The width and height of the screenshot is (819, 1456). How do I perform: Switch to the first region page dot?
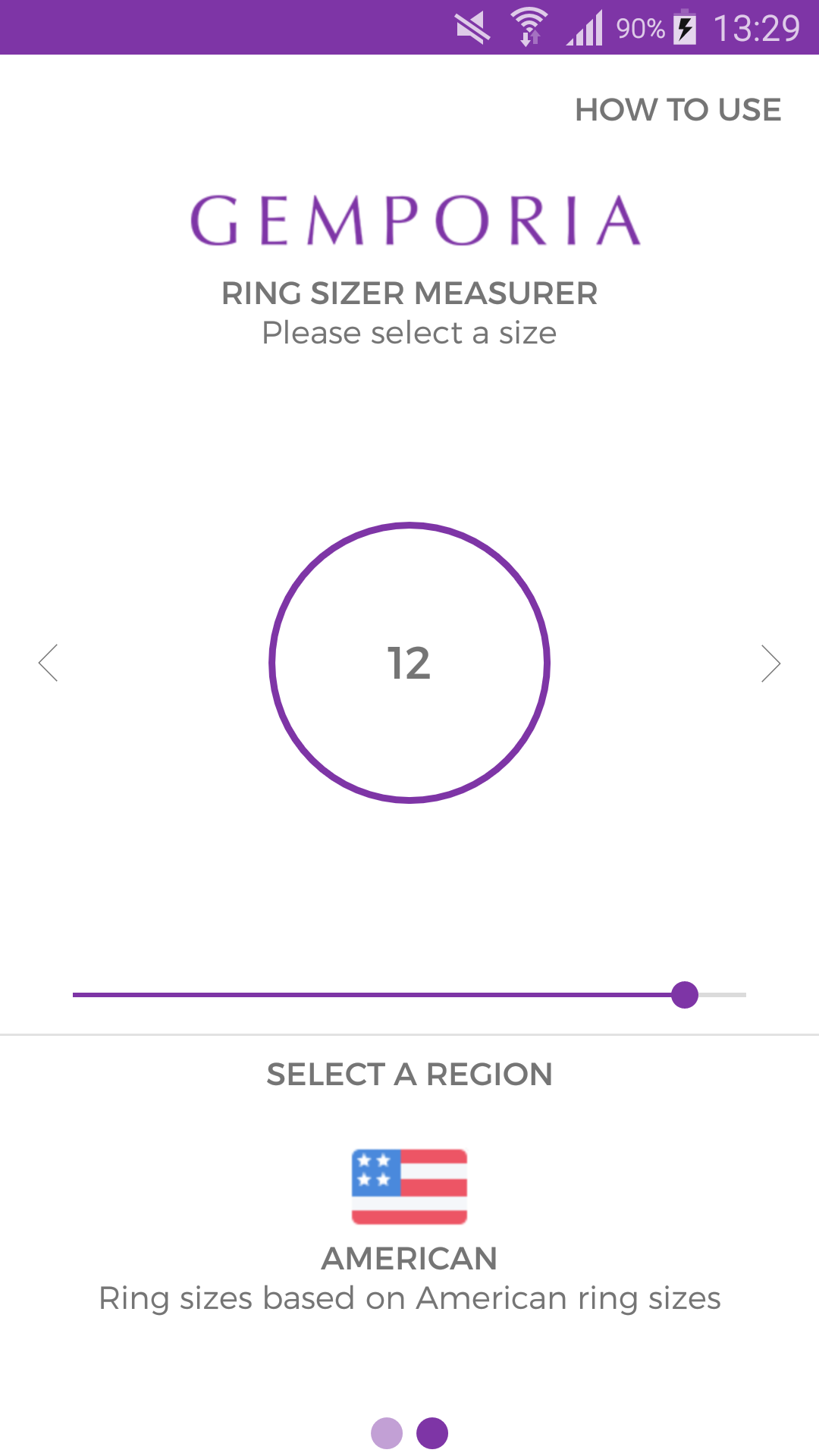tap(387, 1433)
